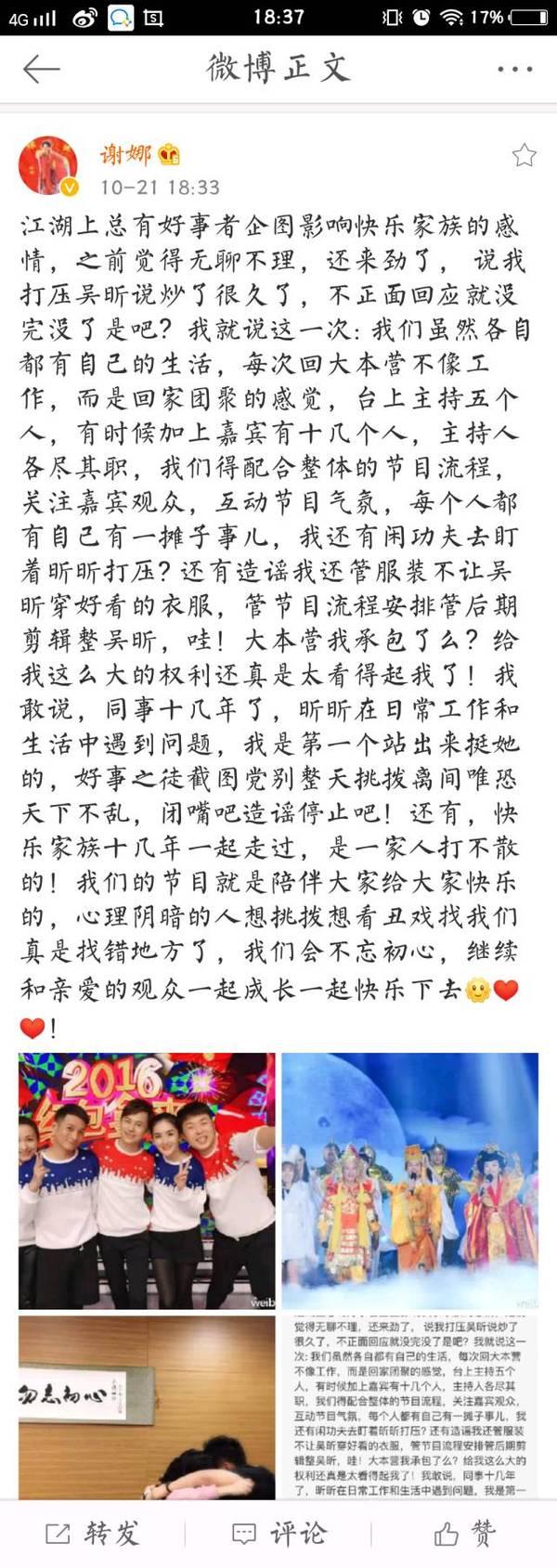Open comments via 评论

[278, 1533]
